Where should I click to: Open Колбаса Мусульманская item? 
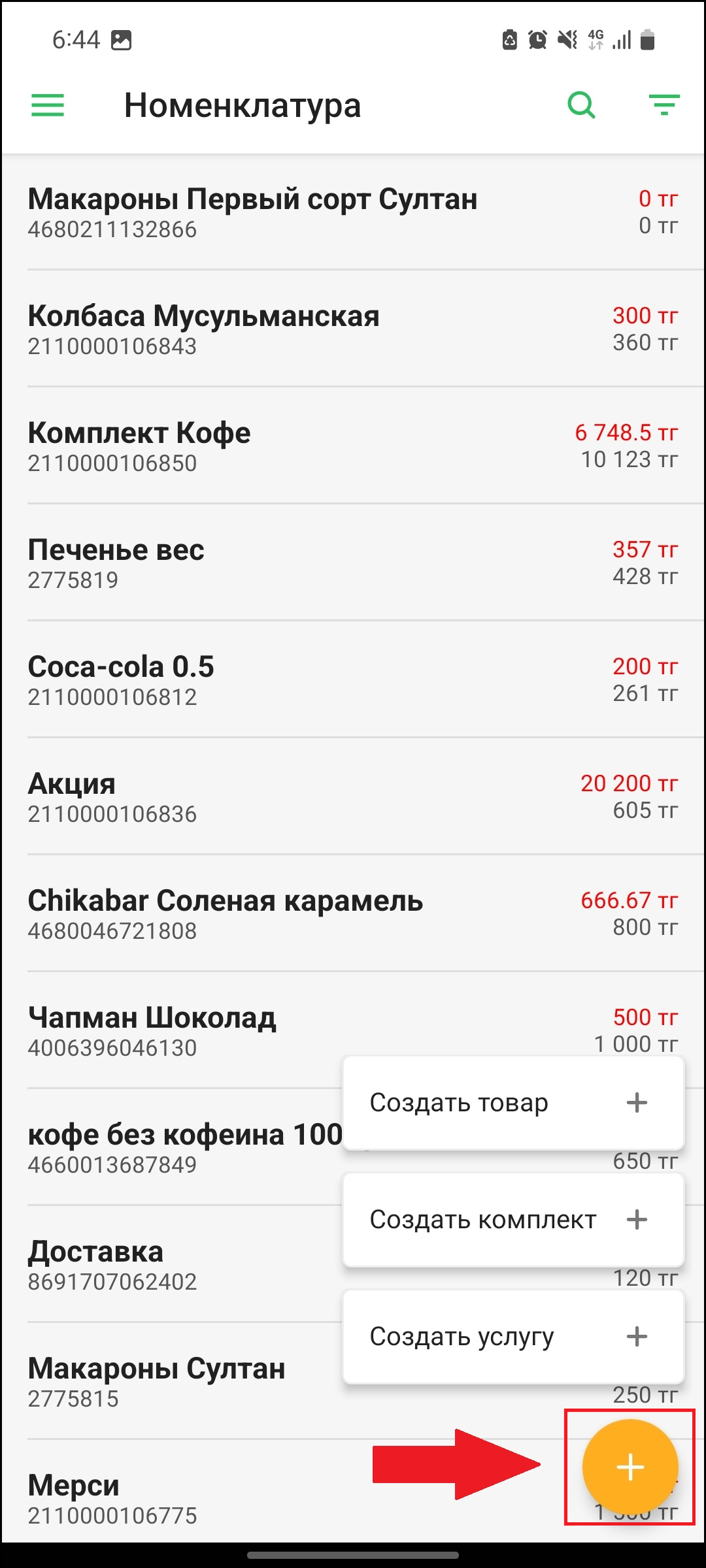pos(203,329)
